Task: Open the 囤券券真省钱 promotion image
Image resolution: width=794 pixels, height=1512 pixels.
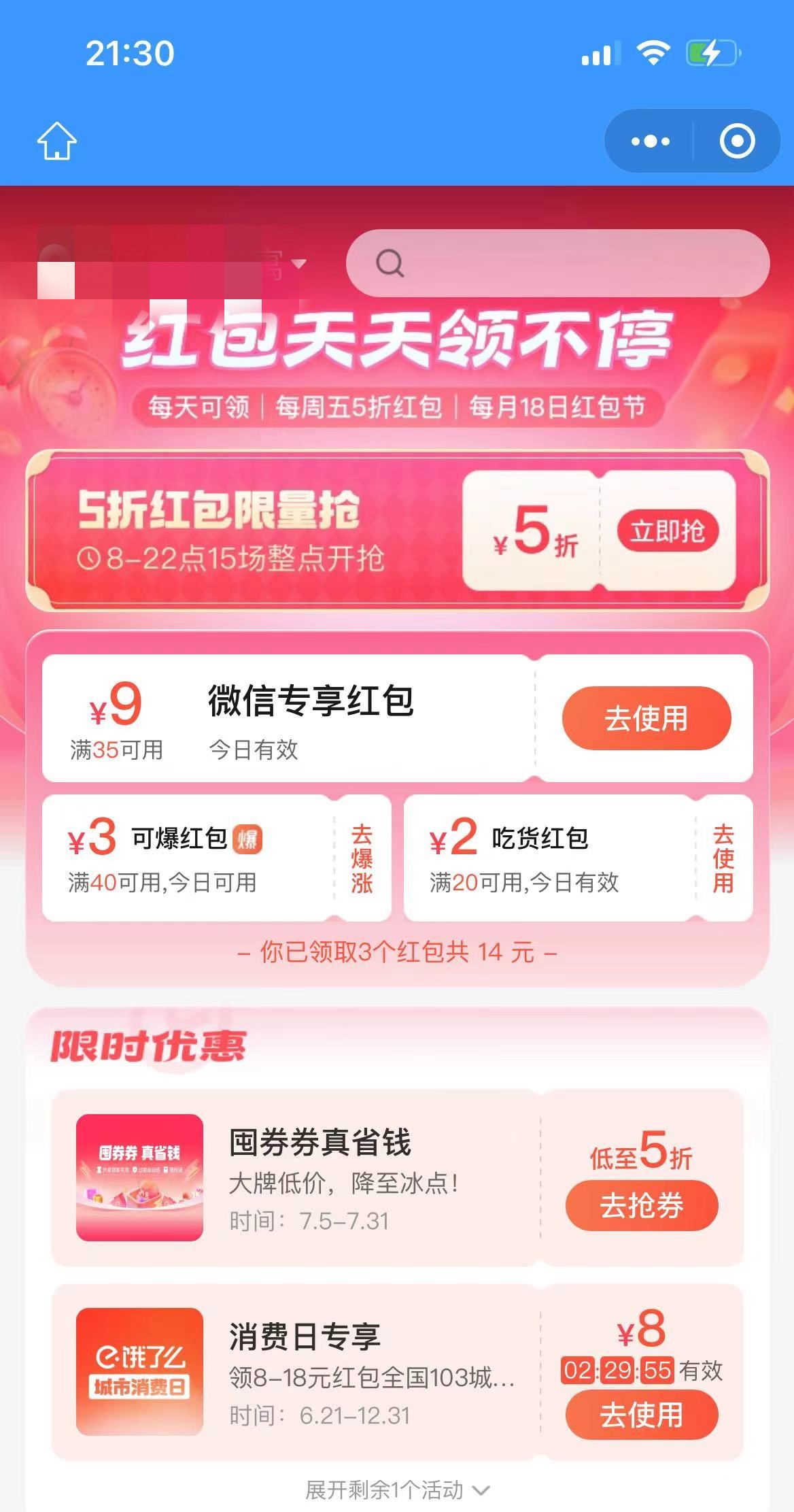Action: tap(139, 1177)
